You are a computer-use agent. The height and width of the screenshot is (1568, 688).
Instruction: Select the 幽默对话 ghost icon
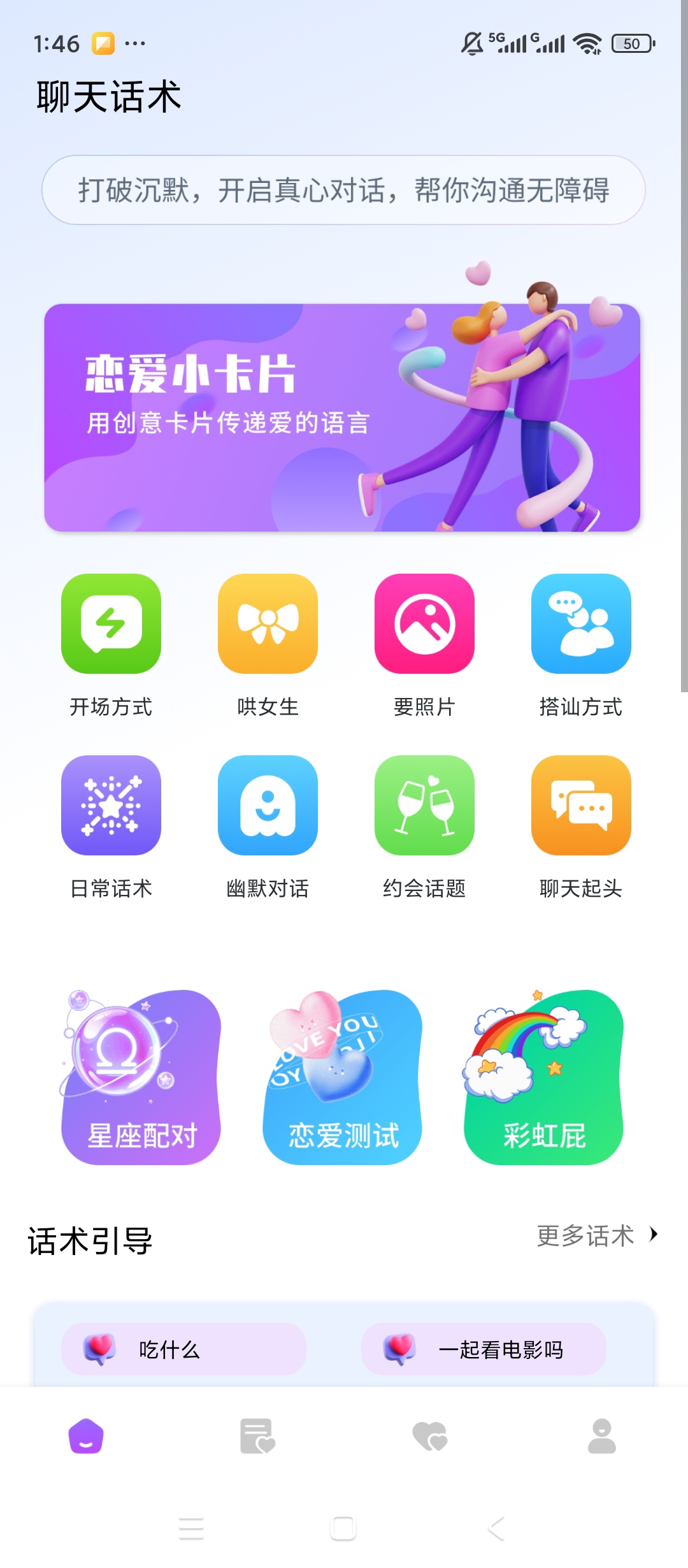(268, 805)
